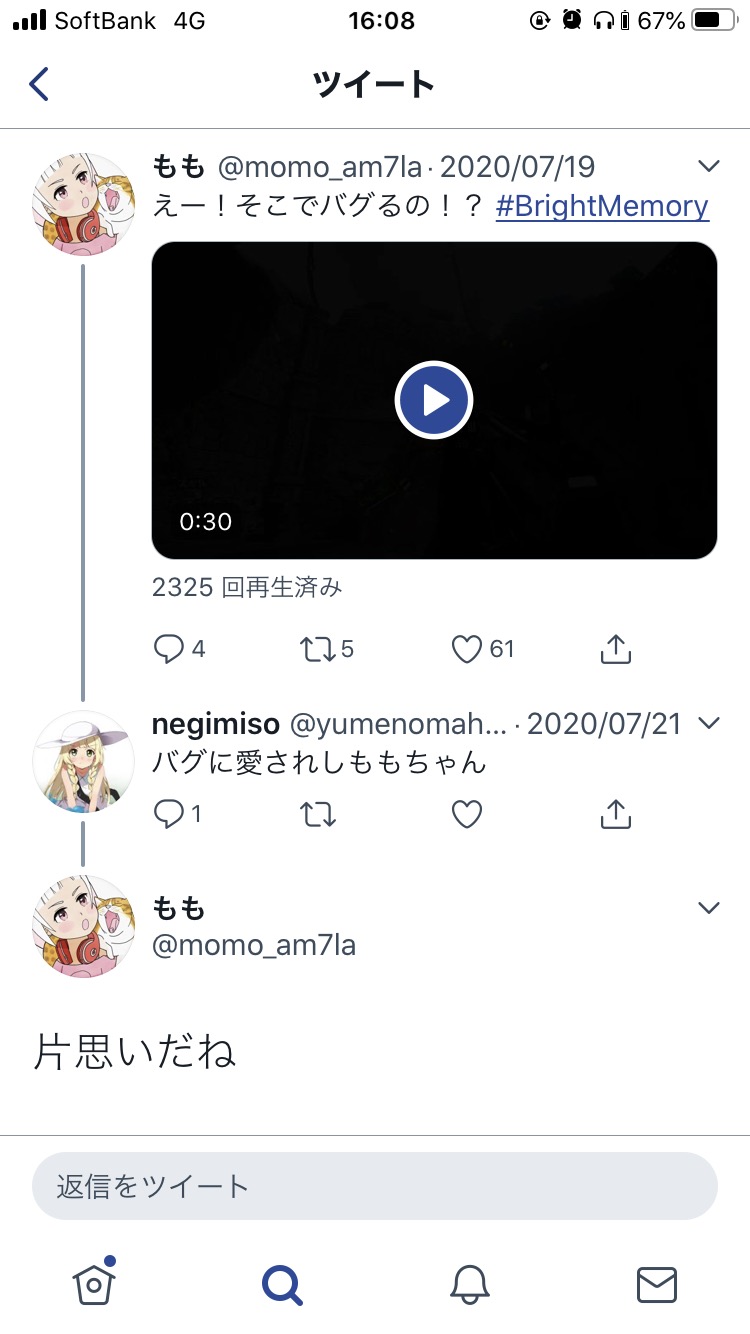Switch to the Home tab
The height and width of the screenshot is (1334, 750).
(x=94, y=1283)
